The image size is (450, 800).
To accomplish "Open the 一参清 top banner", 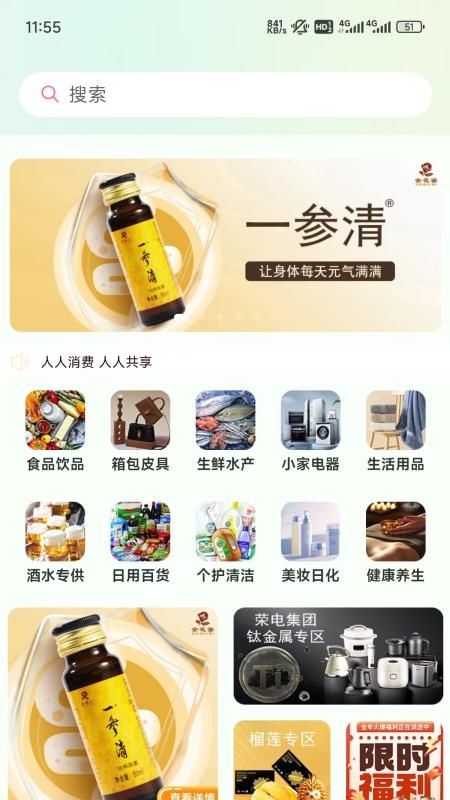I will (226, 245).
